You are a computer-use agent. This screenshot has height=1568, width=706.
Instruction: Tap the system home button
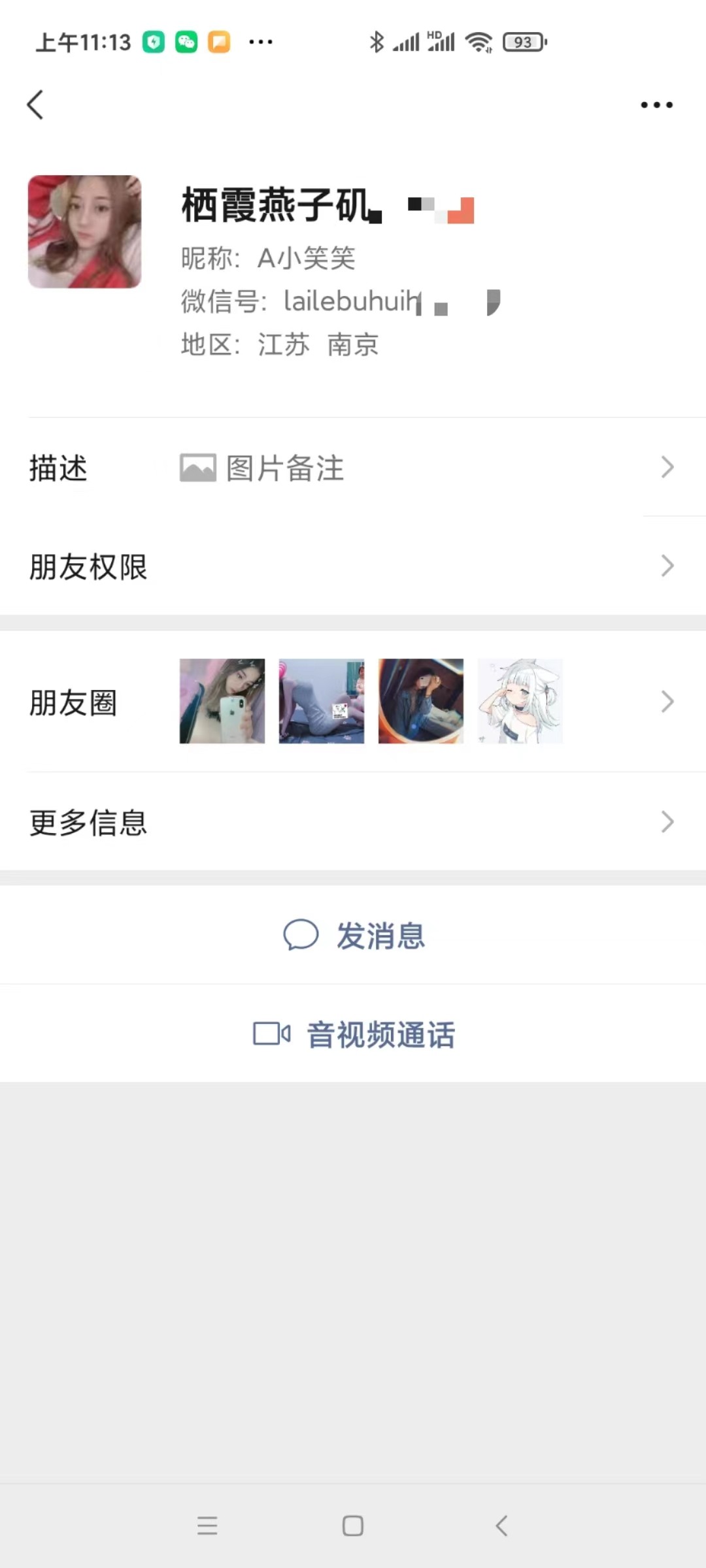tap(353, 1526)
